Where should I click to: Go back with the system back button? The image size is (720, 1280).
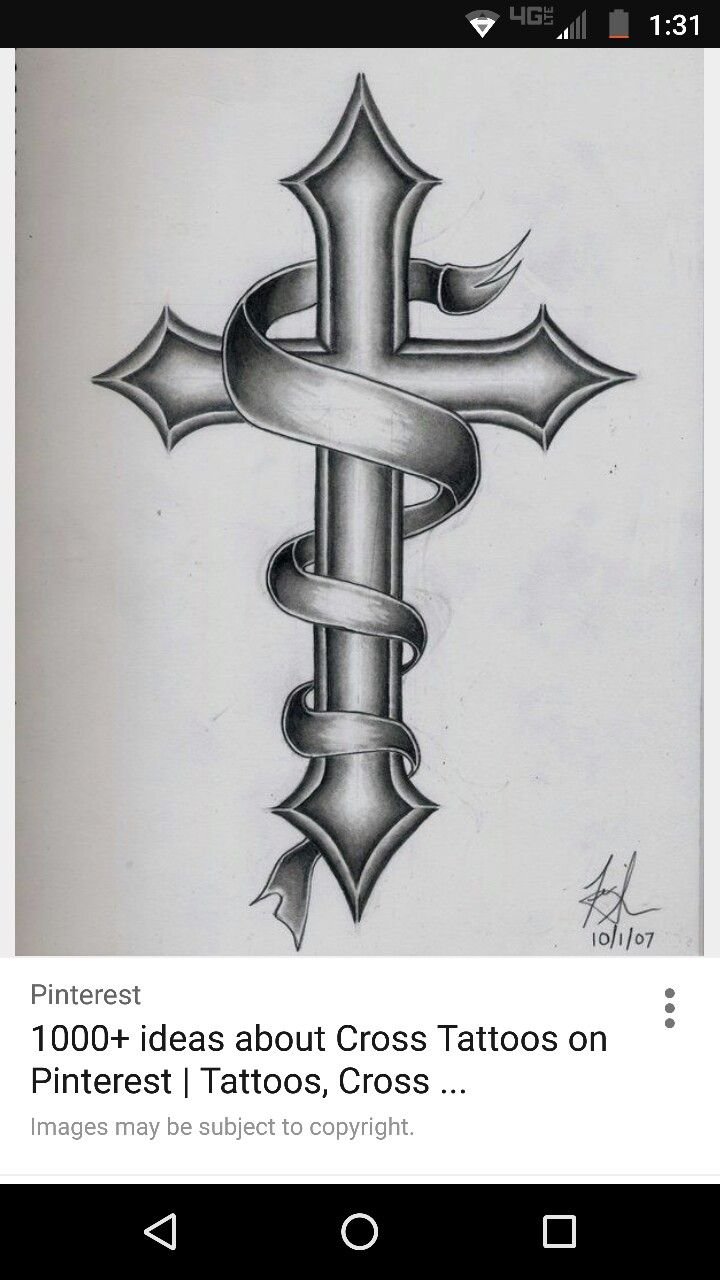point(160,1231)
